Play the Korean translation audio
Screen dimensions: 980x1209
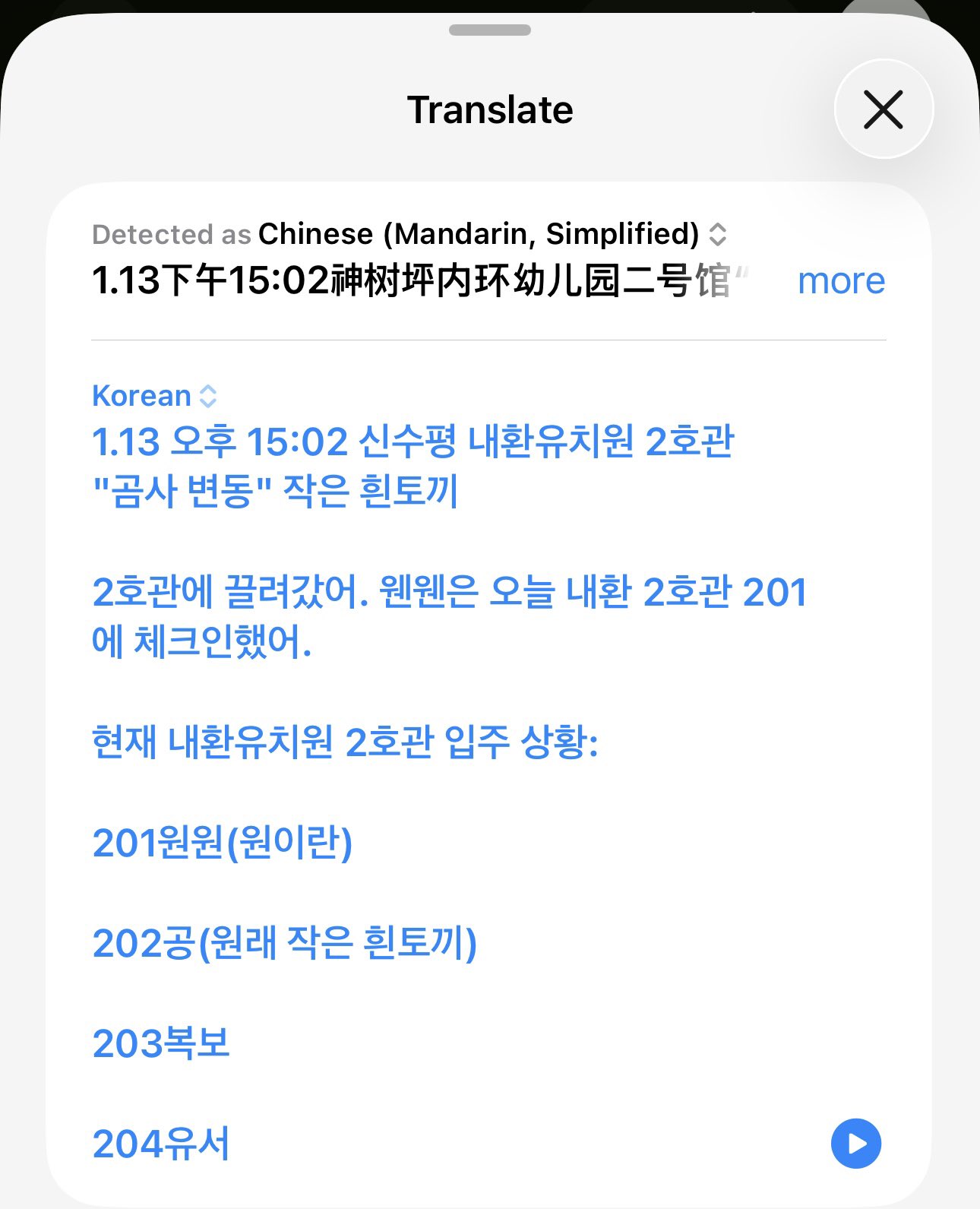pyautogui.click(x=855, y=1143)
